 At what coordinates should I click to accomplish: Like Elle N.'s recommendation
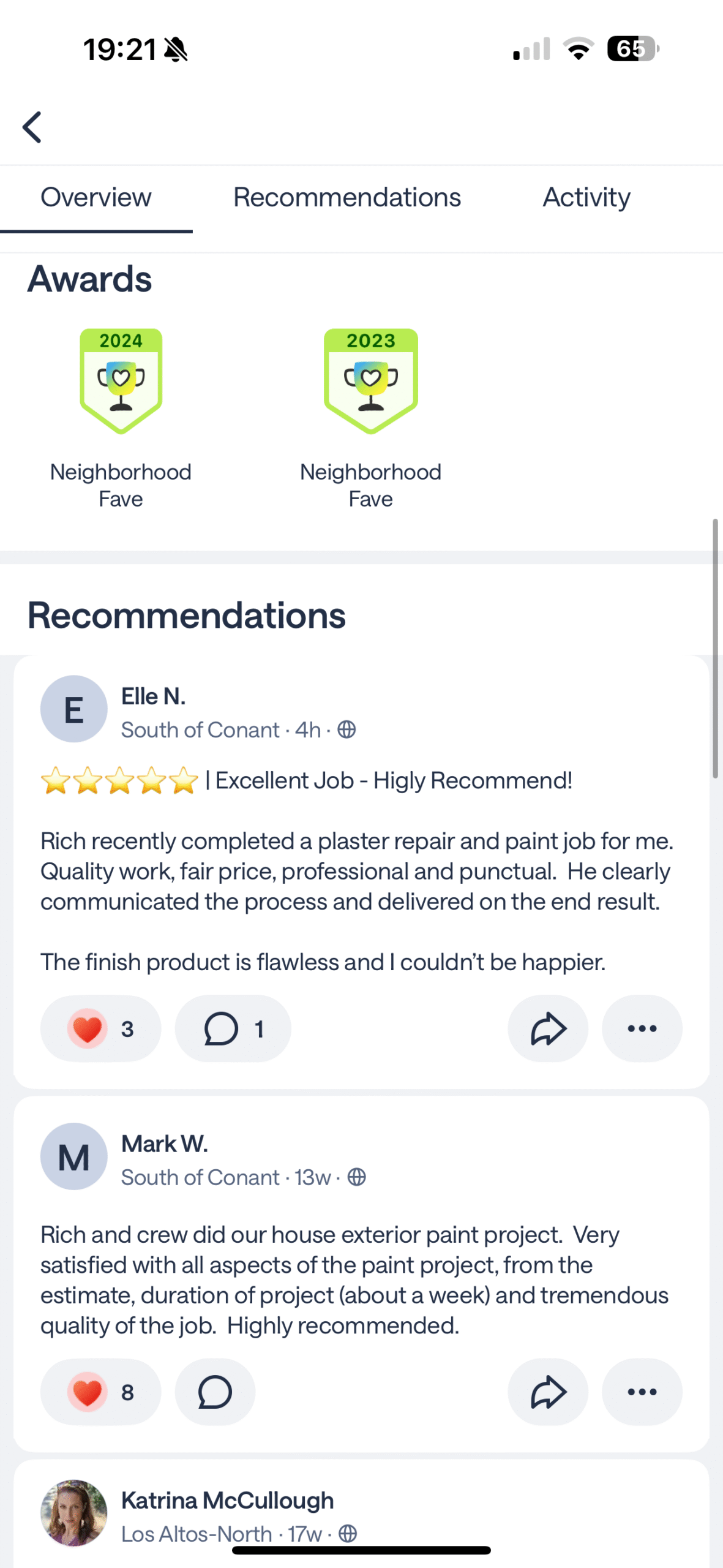(100, 1028)
